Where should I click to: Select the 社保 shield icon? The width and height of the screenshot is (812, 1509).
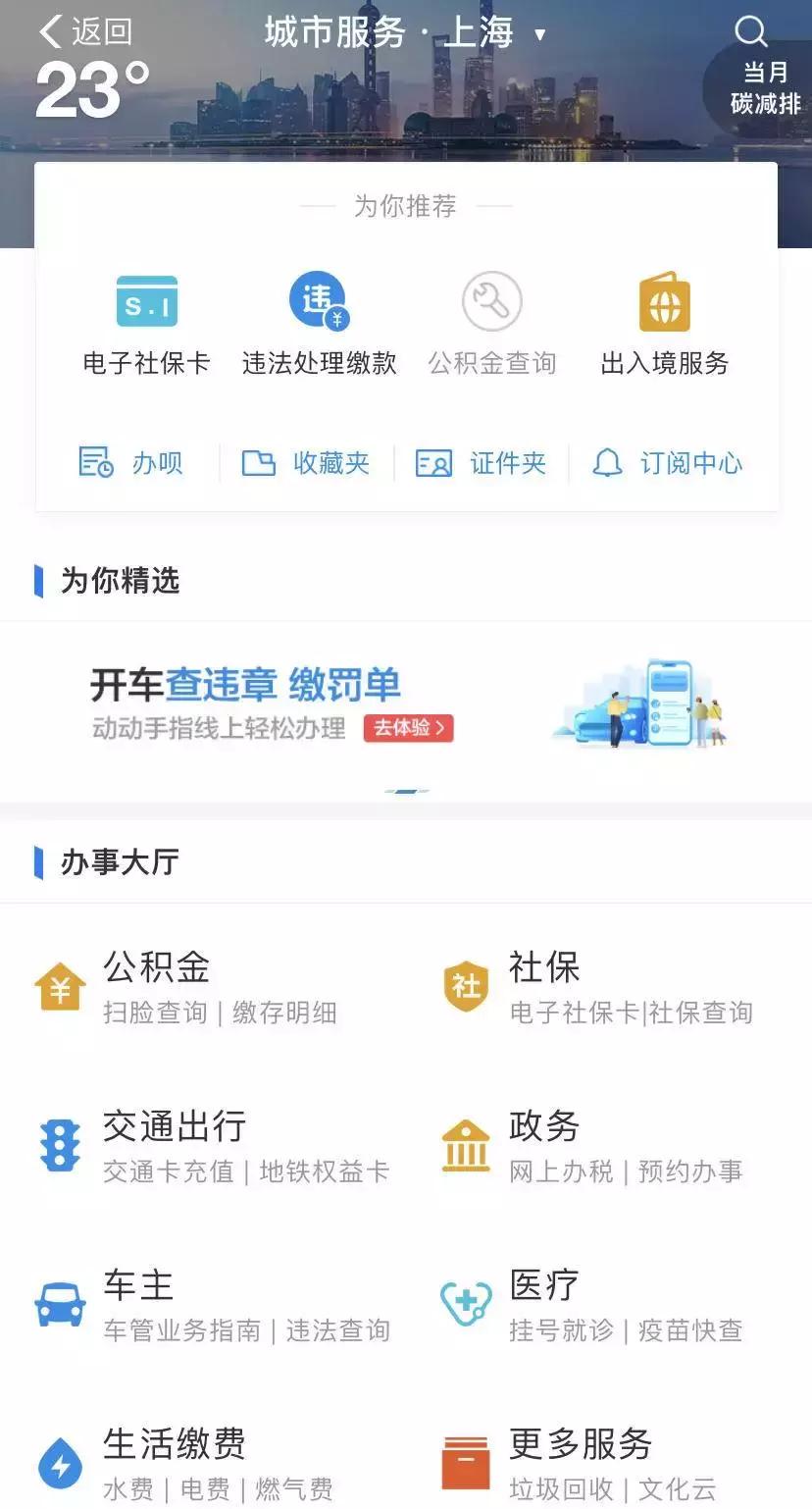(467, 988)
